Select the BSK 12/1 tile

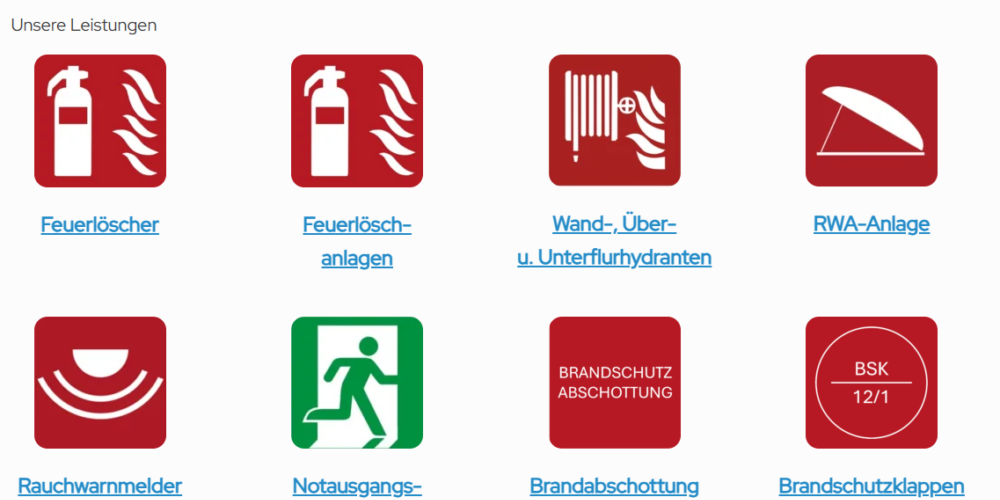(871, 382)
